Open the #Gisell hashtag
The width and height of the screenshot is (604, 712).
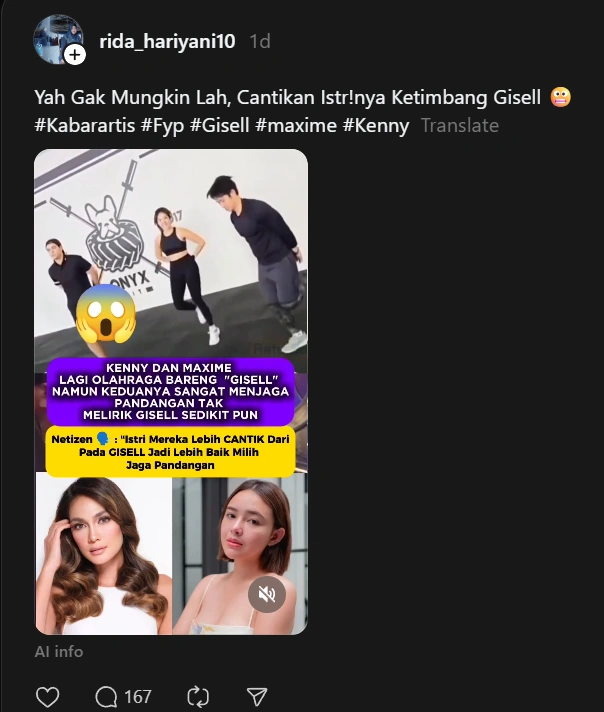click(217, 125)
